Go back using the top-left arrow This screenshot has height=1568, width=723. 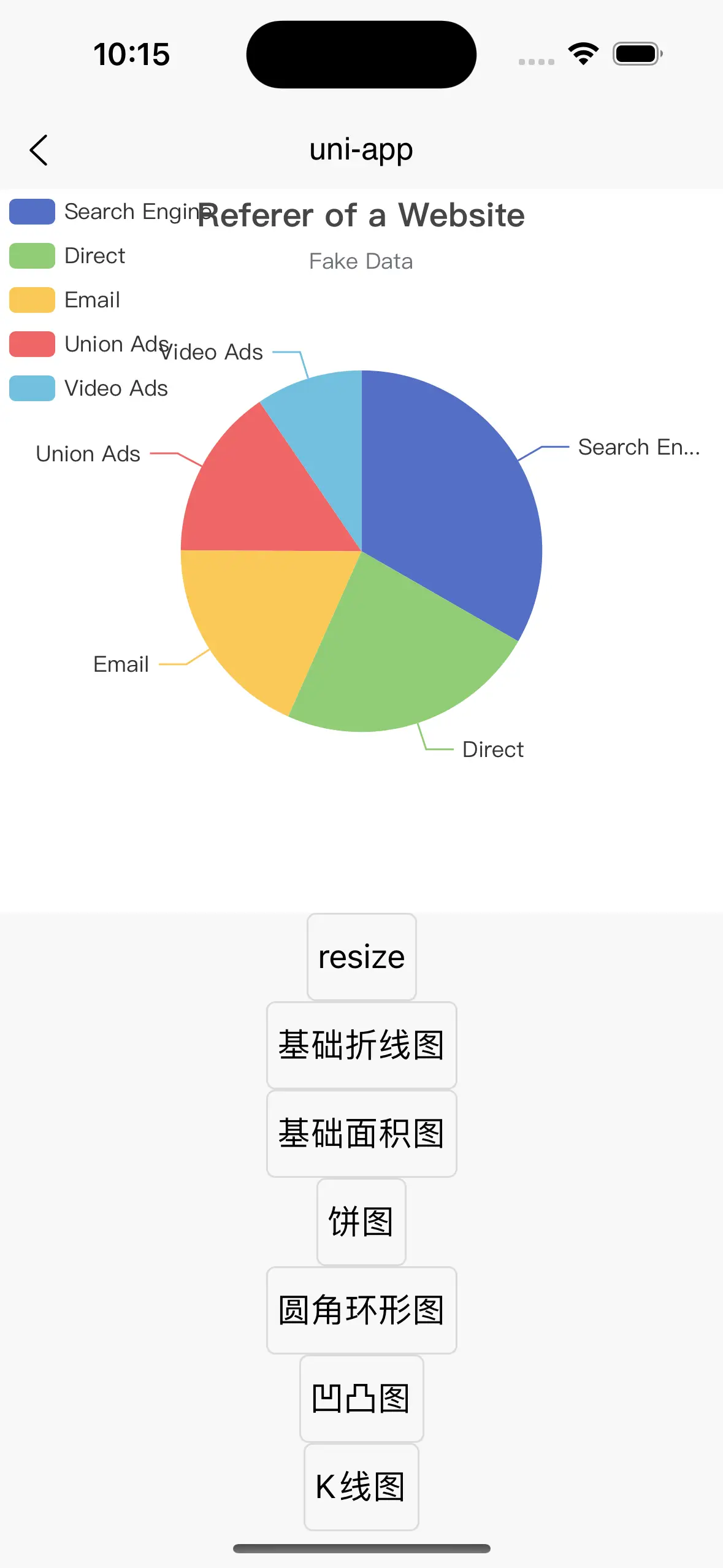pyautogui.click(x=39, y=150)
